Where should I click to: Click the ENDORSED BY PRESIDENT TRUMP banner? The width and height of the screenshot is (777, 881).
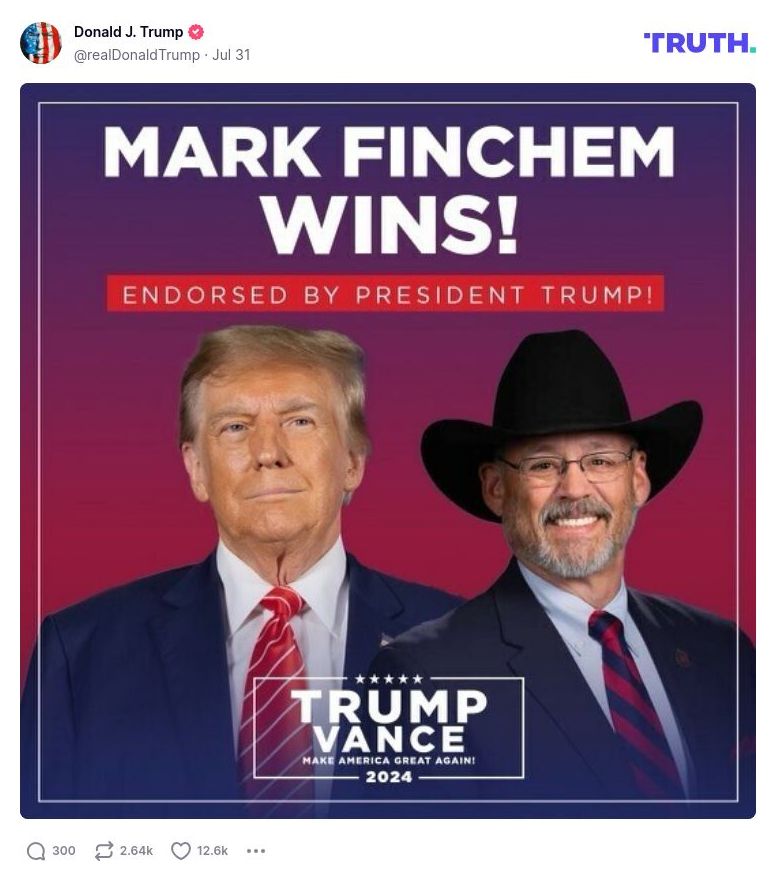[x=390, y=295]
